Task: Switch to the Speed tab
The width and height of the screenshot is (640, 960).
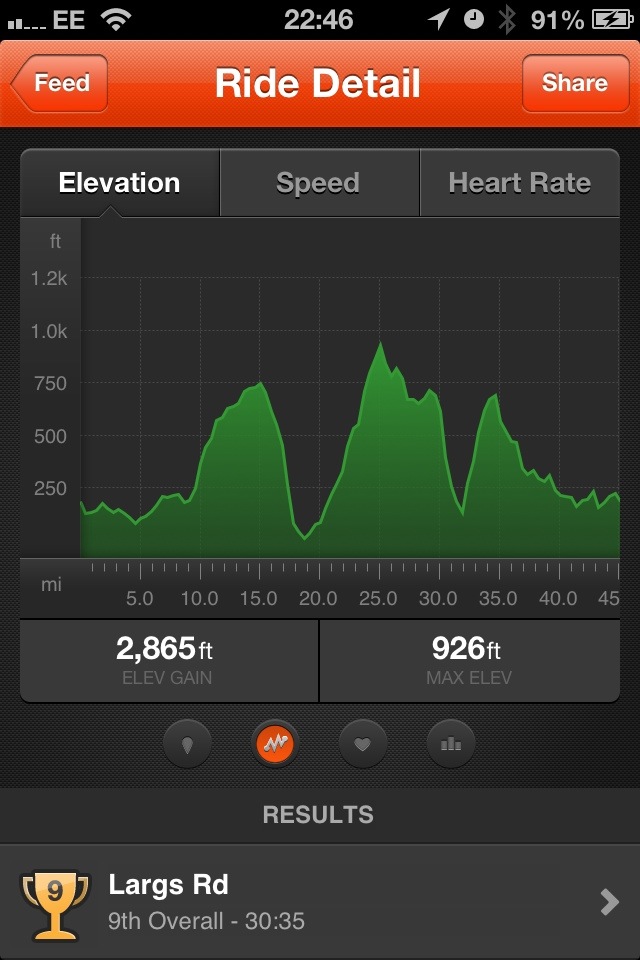Action: [318, 183]
